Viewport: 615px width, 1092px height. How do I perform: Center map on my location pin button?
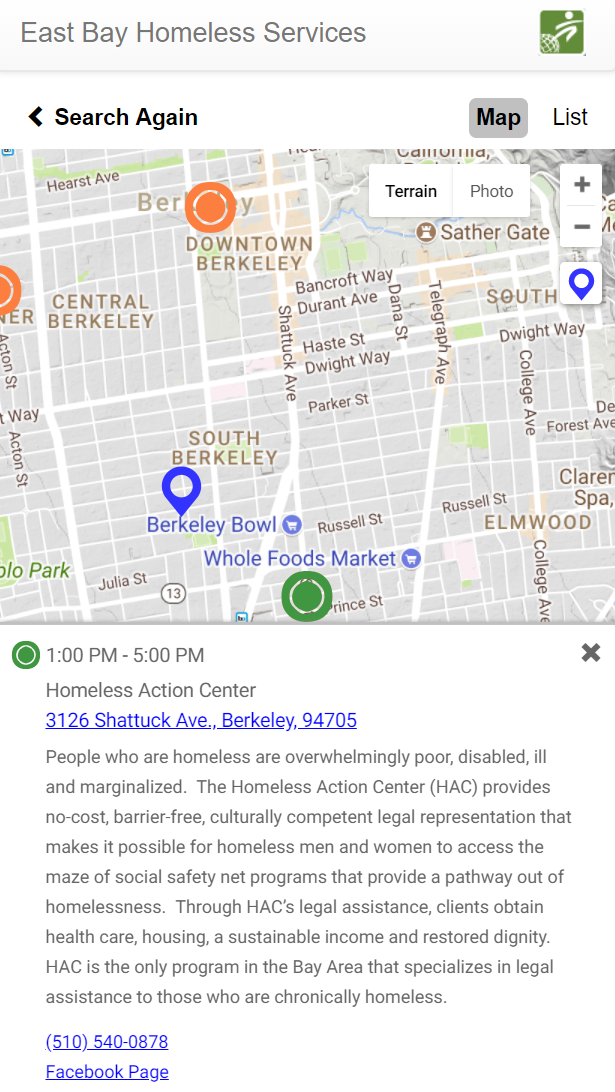click(x=582, y=283)
